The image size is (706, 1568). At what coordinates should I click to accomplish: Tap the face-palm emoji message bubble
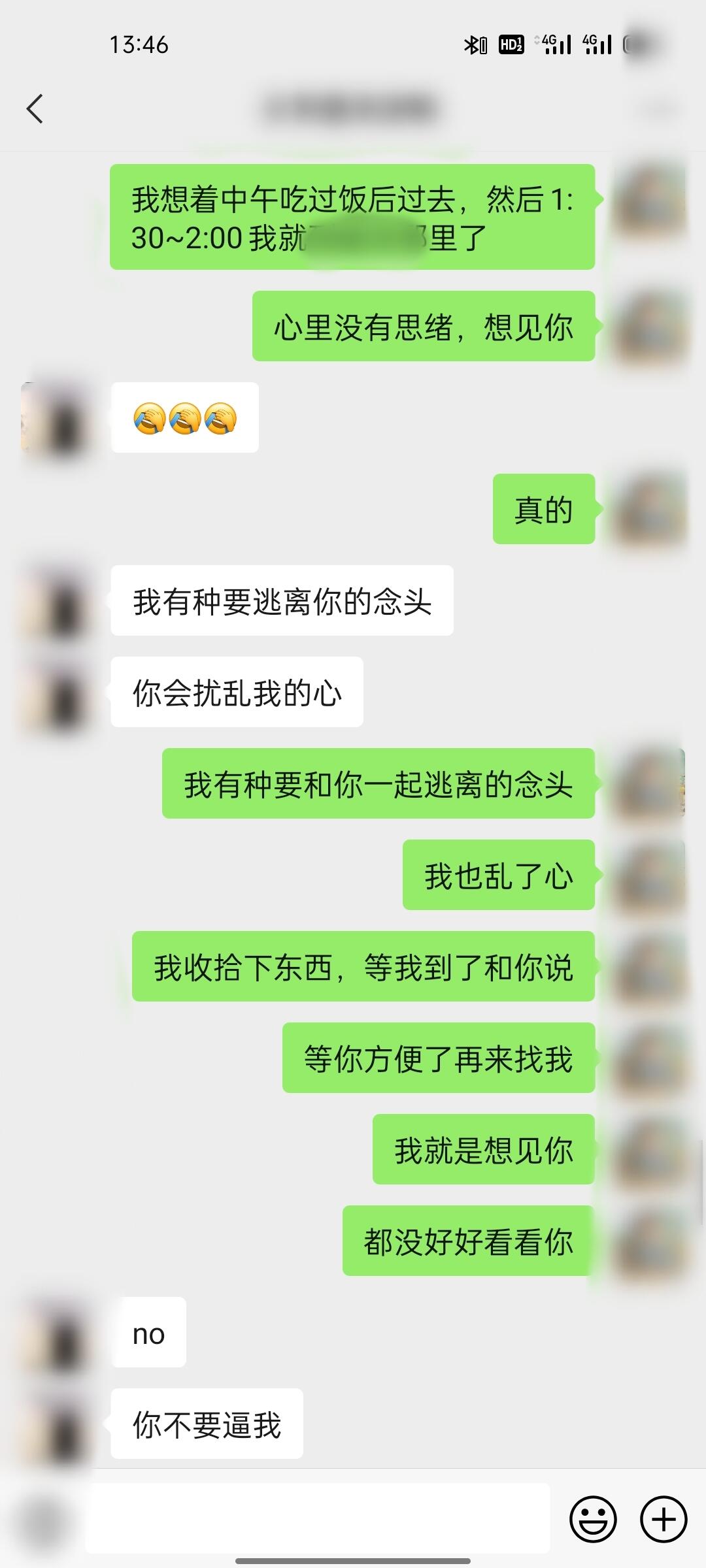coord(184,418)
